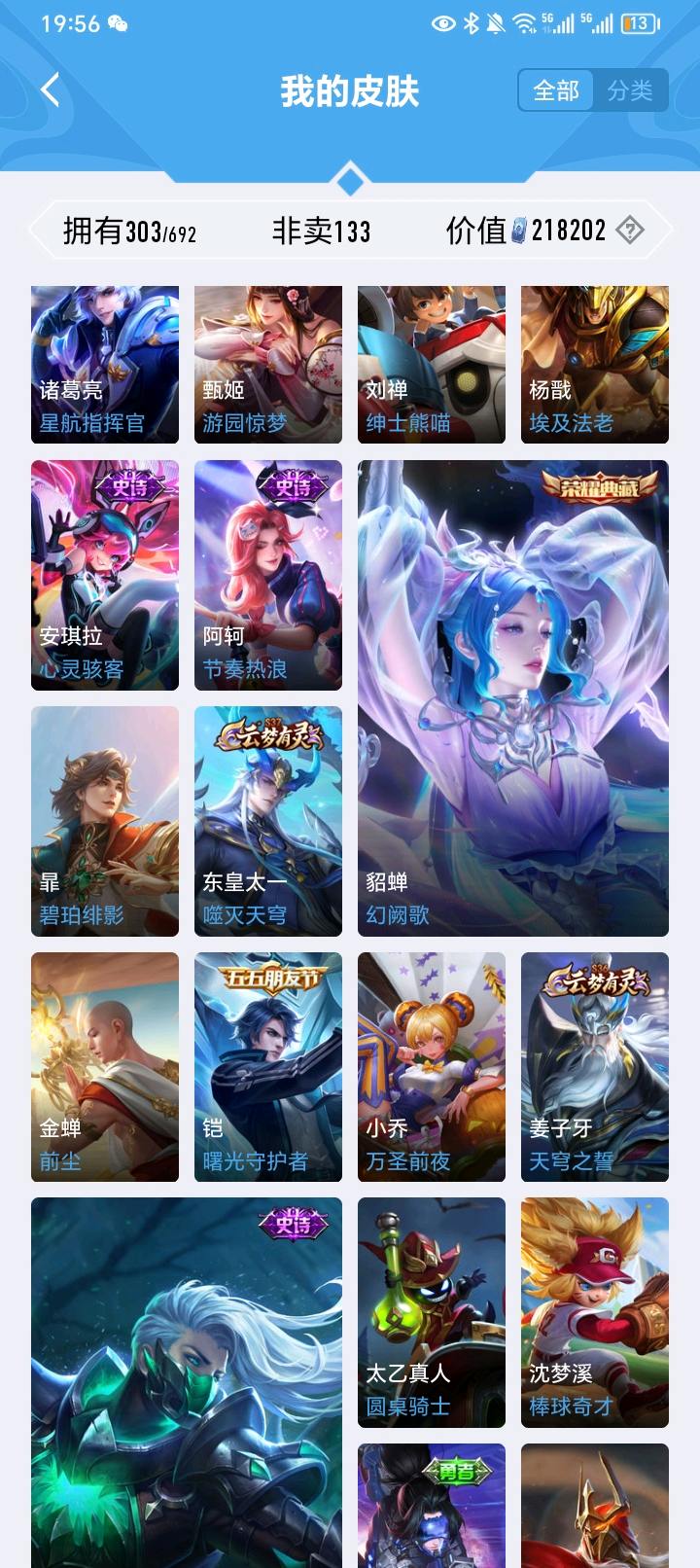Open 诸葛亮 星航指挥官 skin card

point(105,365)
